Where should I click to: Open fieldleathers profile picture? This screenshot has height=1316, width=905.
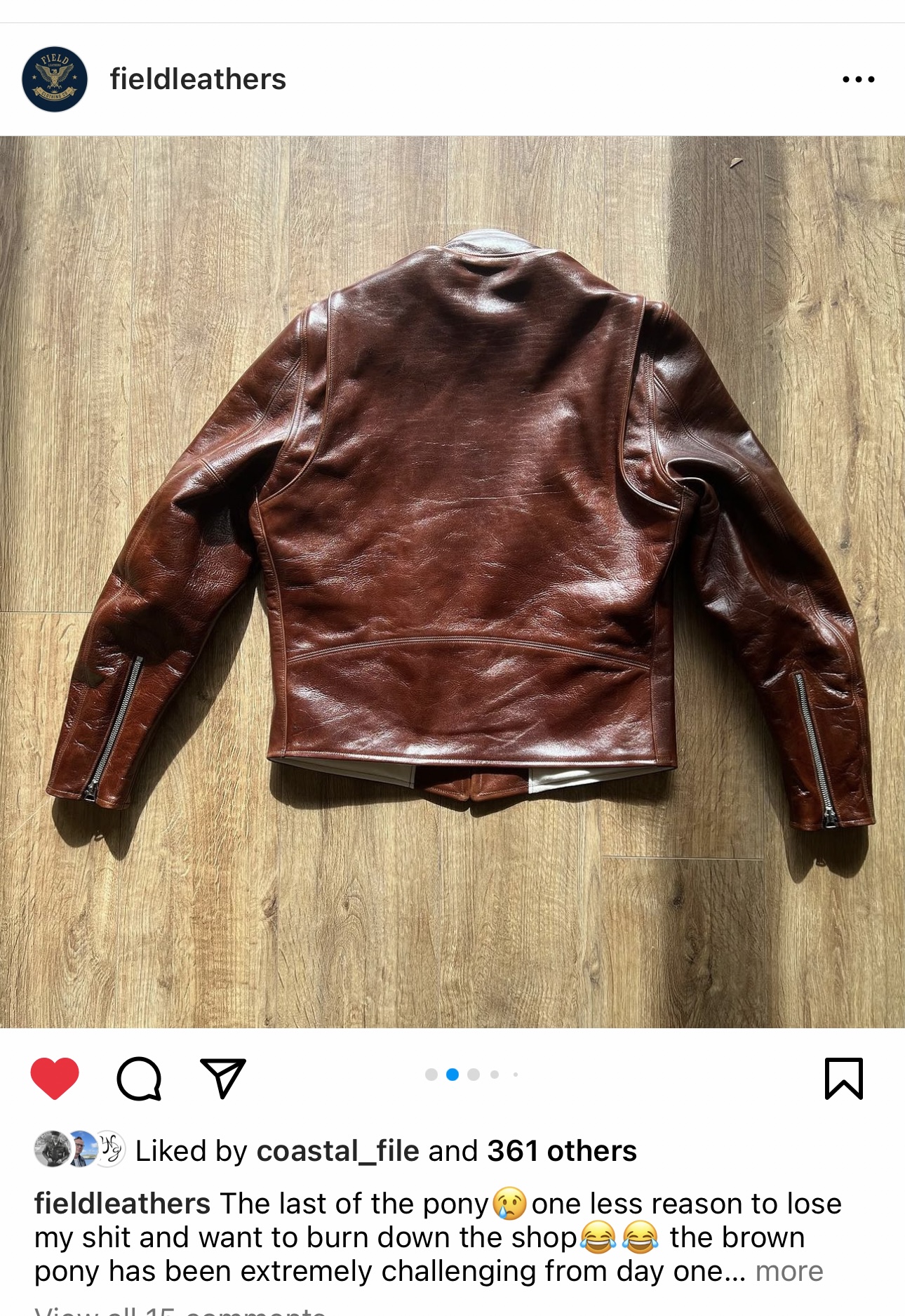[x=55, y=79]
